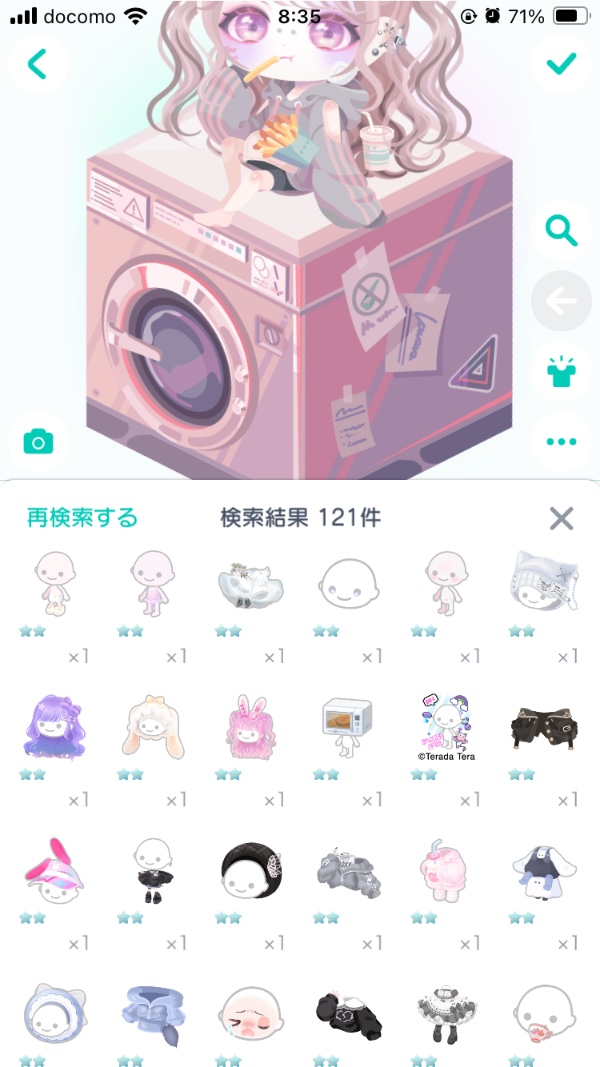Open the clothing shirt icon
The width and height of the screenshot is (600, 1067).
click(x=562, y=370)
